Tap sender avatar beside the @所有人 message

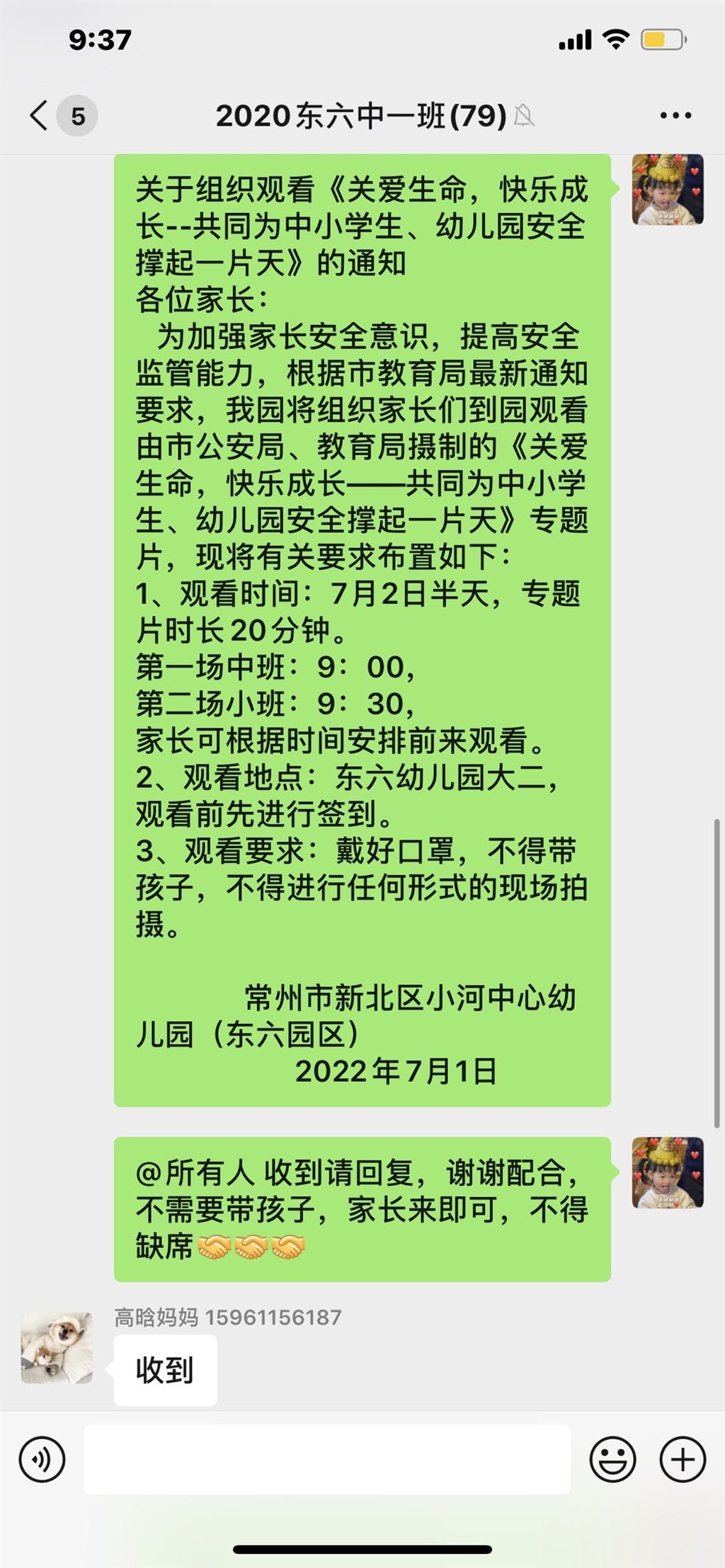click(x=667, y=1172)
